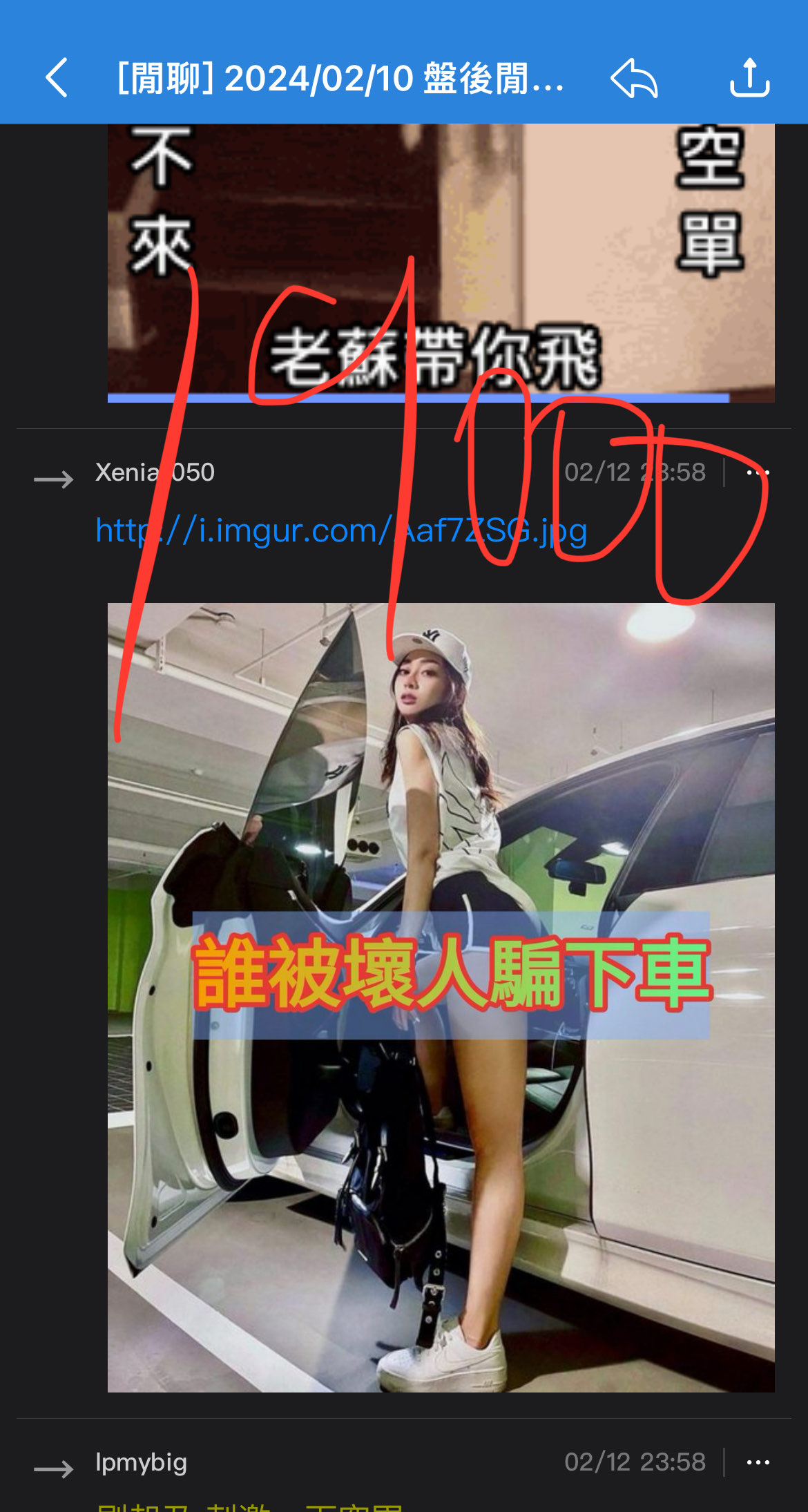Screen dimensions: 808x1512
Task: Open more options on lpmybig's comment
Action: click(758, 1462)
